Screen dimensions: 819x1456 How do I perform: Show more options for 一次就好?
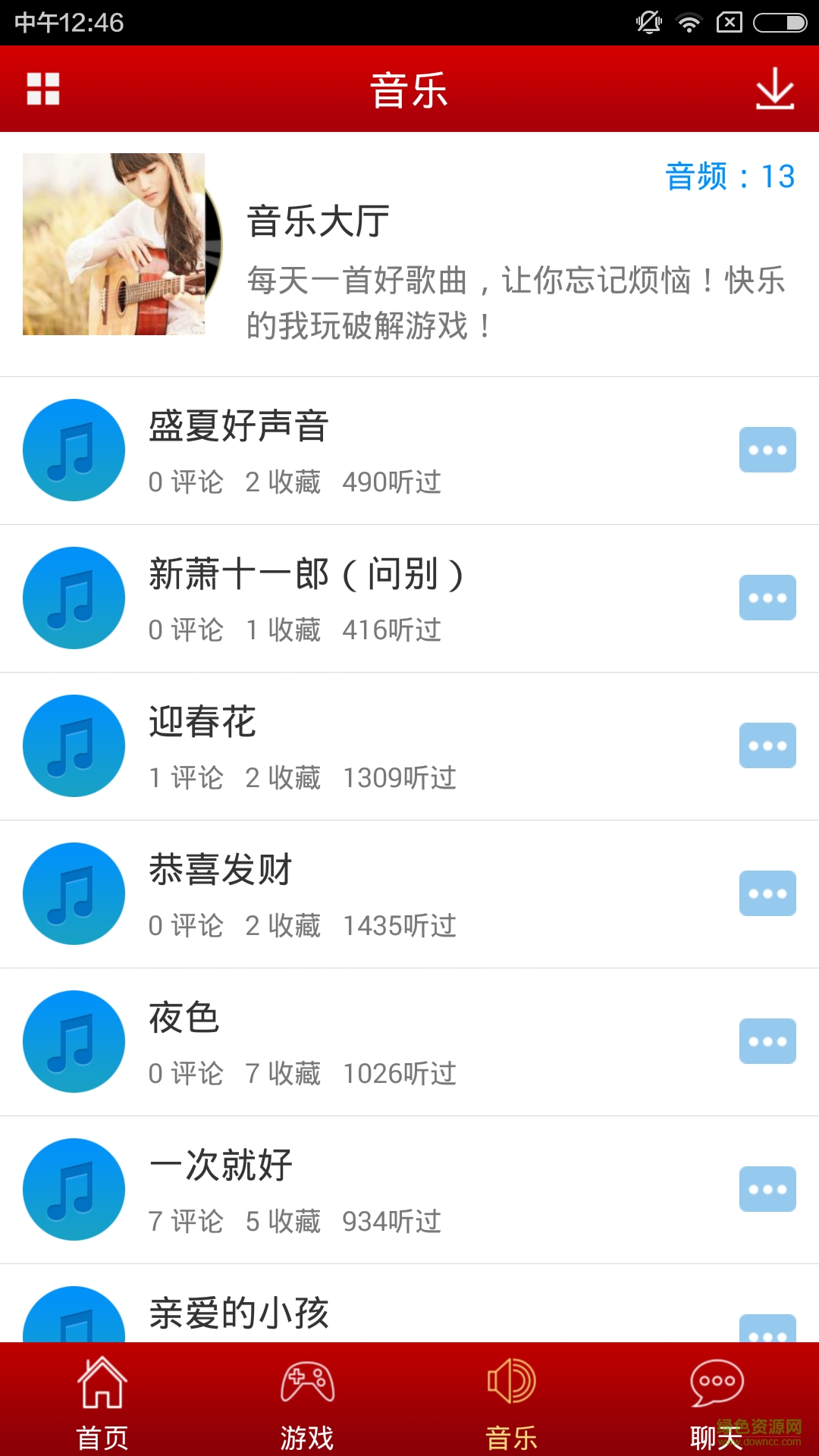tap(767, 1189)
